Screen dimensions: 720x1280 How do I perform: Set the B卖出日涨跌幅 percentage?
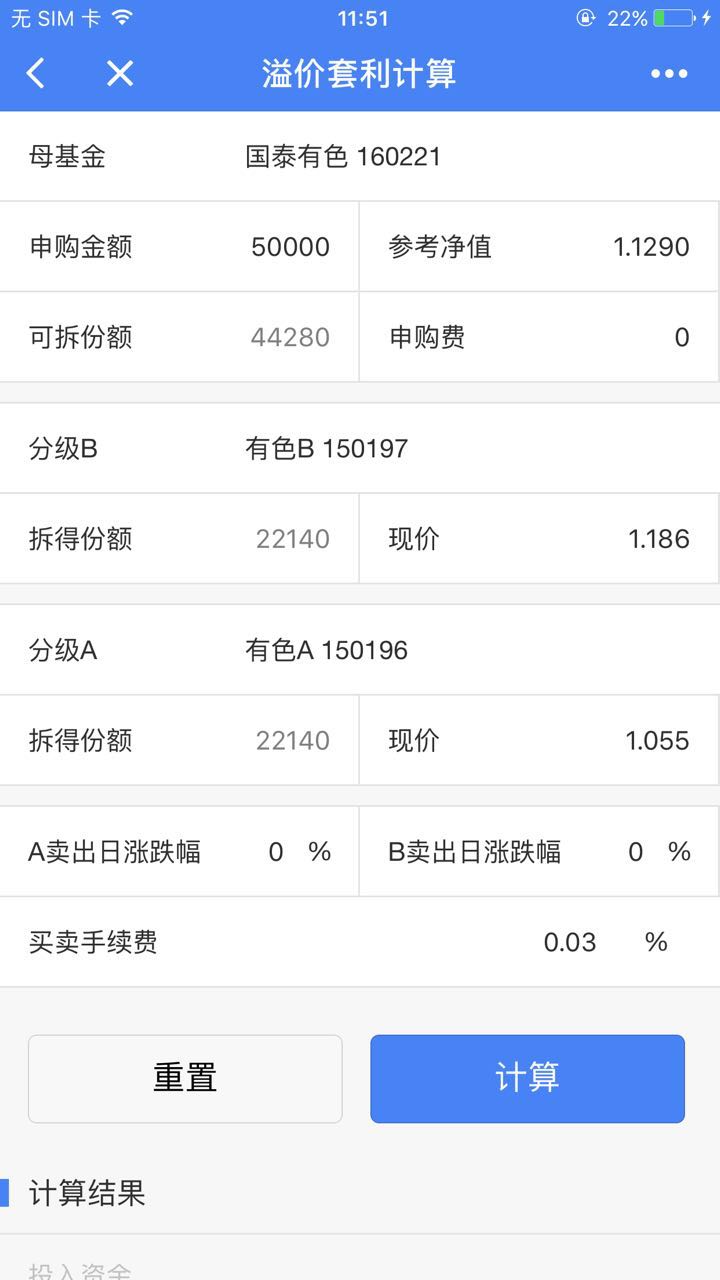(x=636, y=852)
